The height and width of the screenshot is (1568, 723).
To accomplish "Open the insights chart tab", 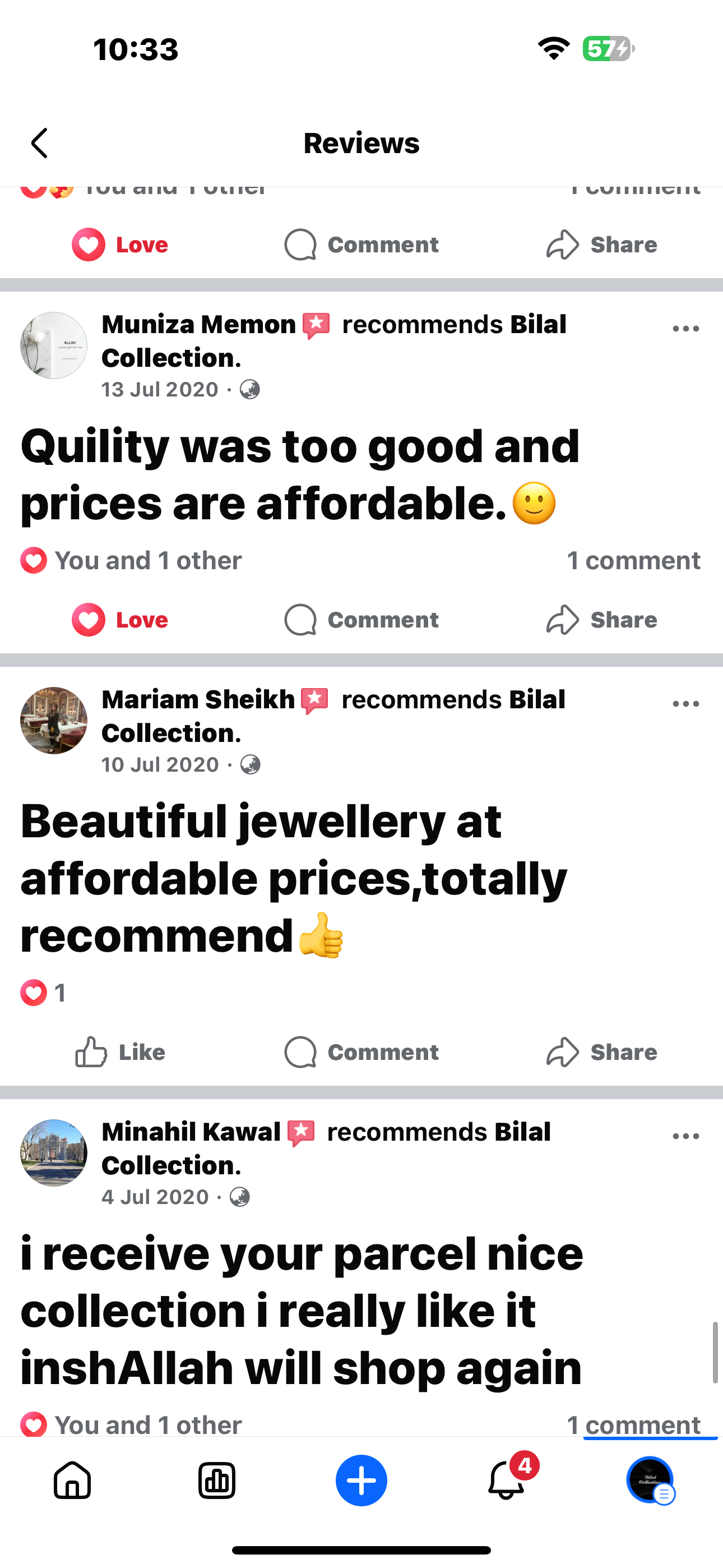I will coord(217,1481).
